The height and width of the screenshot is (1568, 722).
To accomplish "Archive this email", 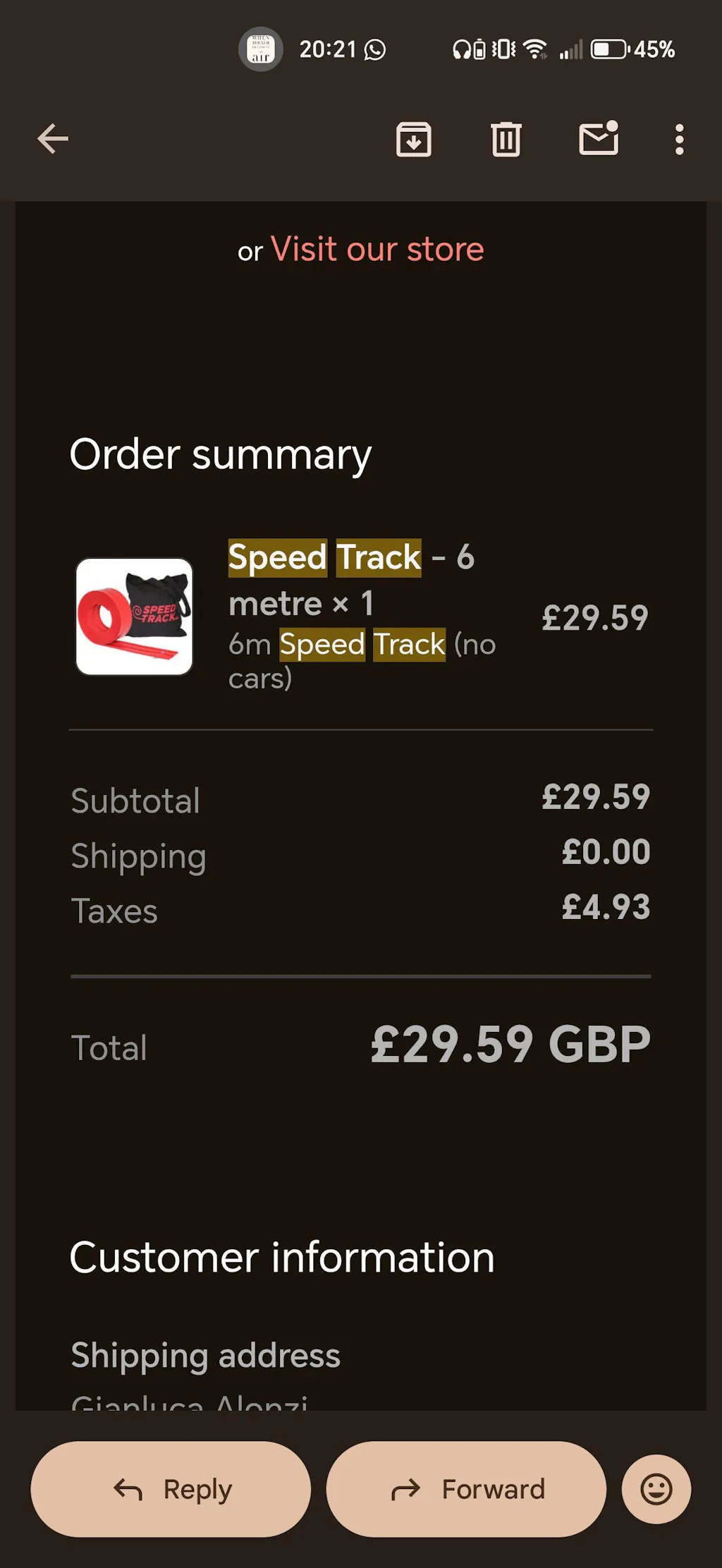I will click(x=414, y=139).
